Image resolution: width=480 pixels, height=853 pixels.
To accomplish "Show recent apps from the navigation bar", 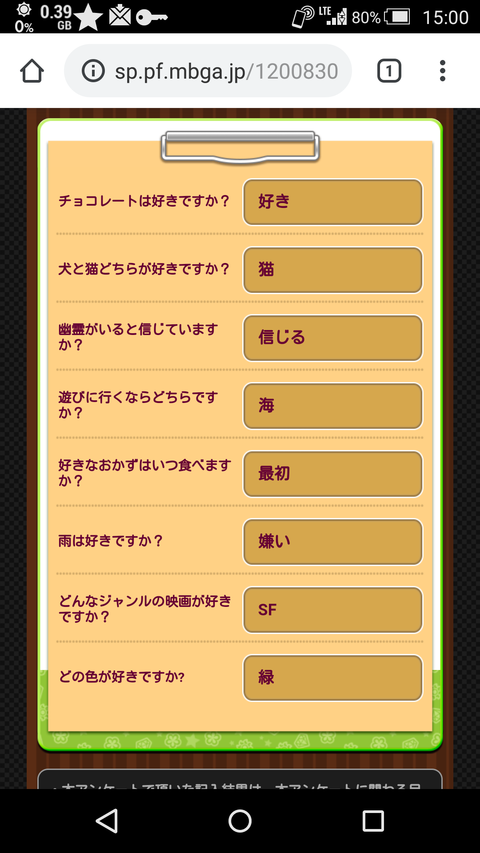I will click(373, 821).
